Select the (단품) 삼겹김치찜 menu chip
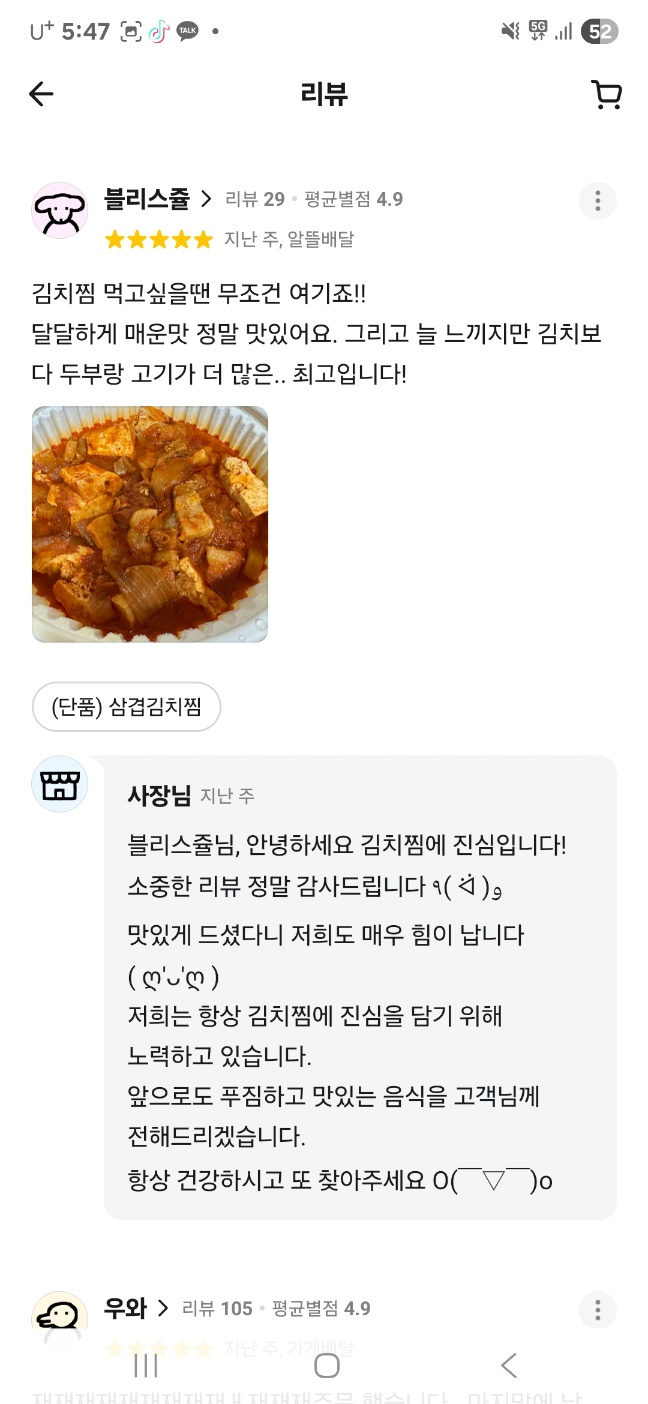 tap(126, 708)
